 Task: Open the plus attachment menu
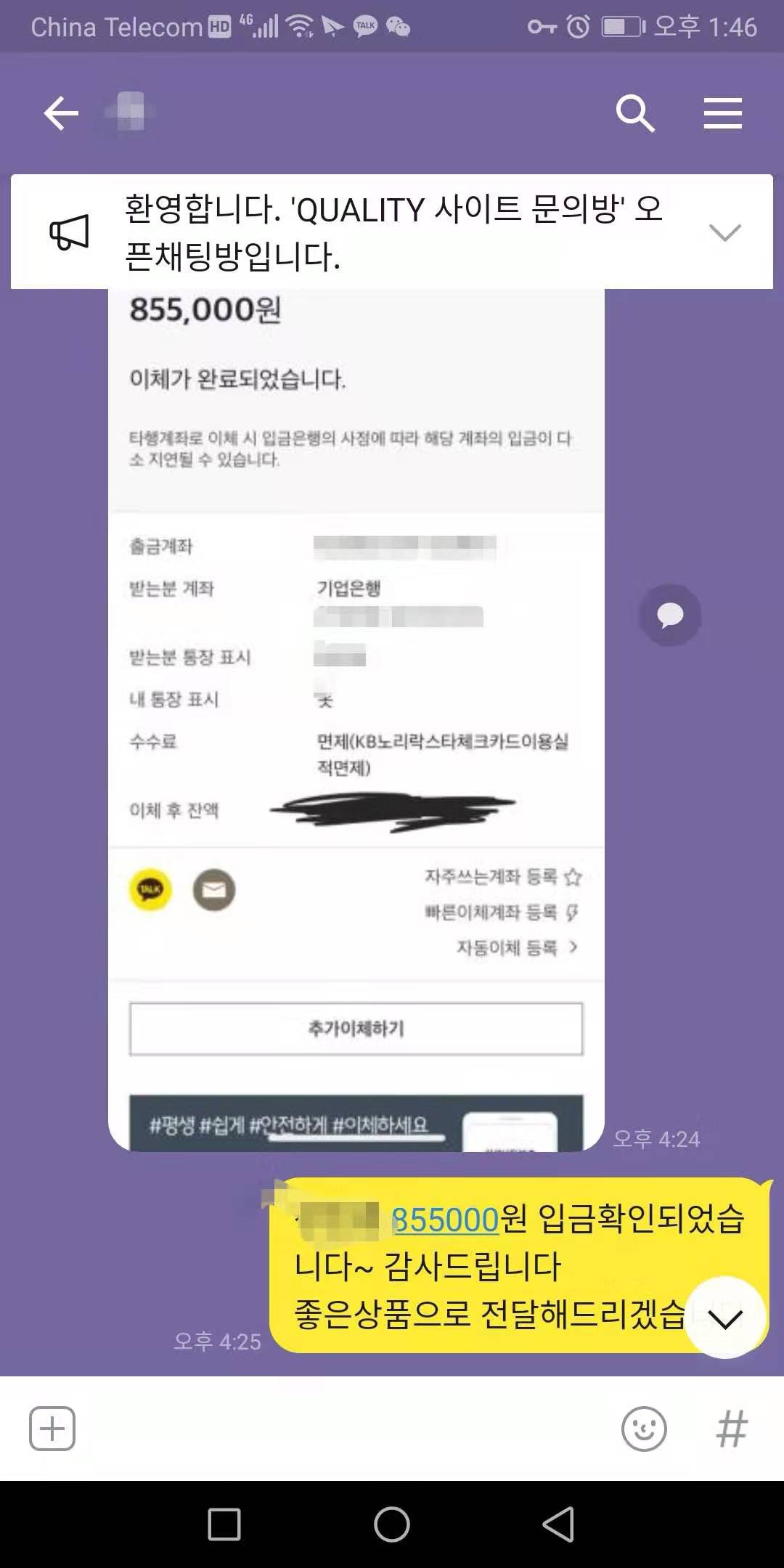(x=52, y=1429)
